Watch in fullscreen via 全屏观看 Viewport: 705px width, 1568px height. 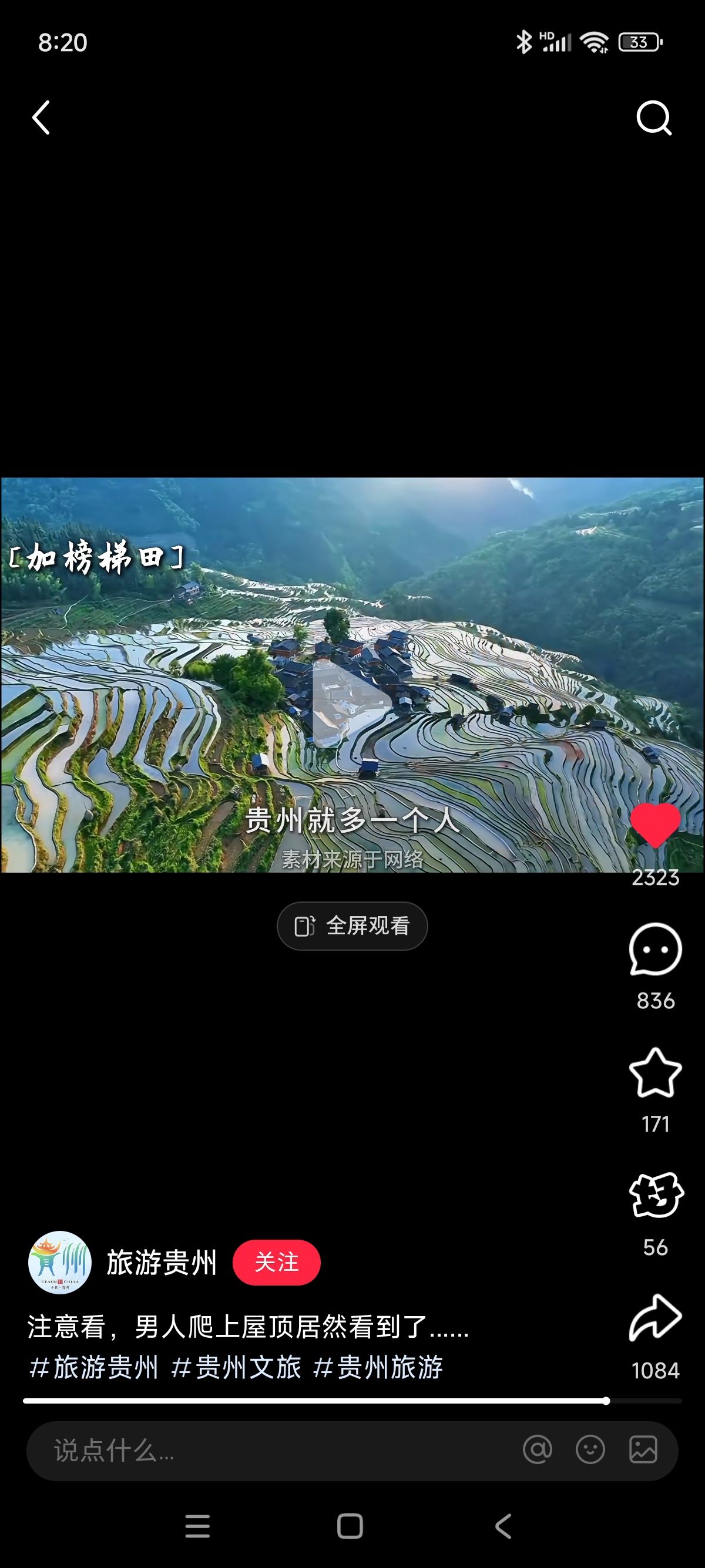(x=352, y=926)
